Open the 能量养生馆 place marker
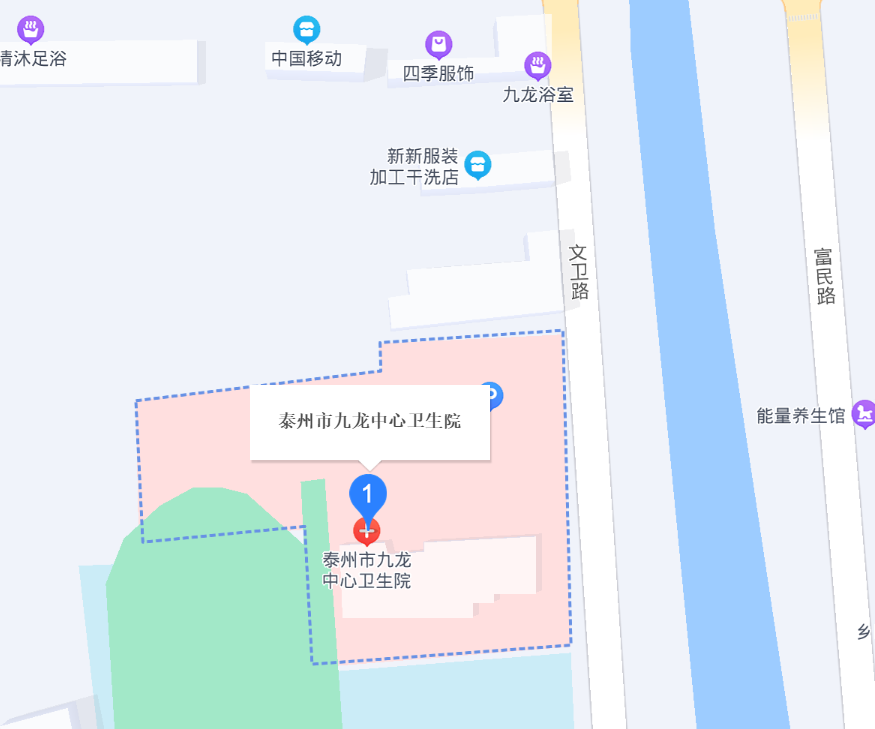The width and height of the screenshot is (875, 729). (x=863, y=413)
